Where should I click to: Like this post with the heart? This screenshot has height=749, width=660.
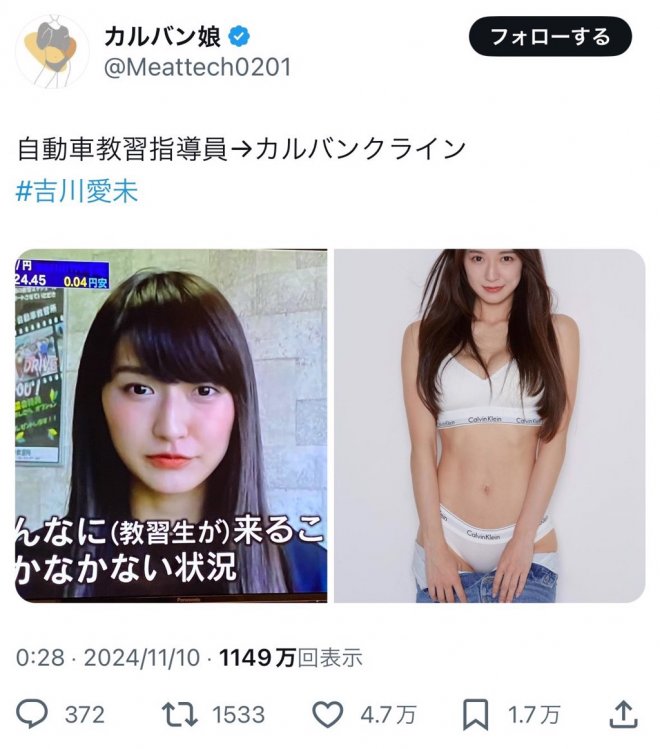coord(328,714)
